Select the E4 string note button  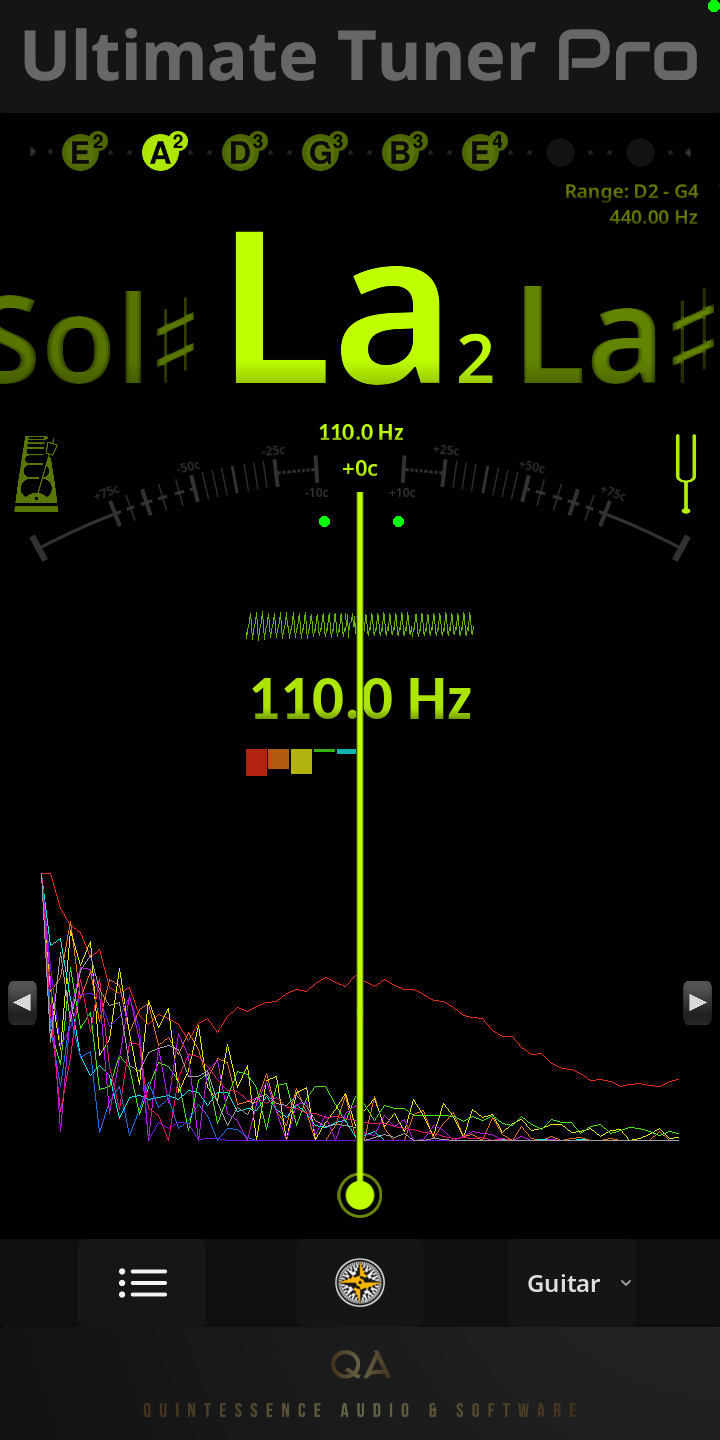pos(481,152)
